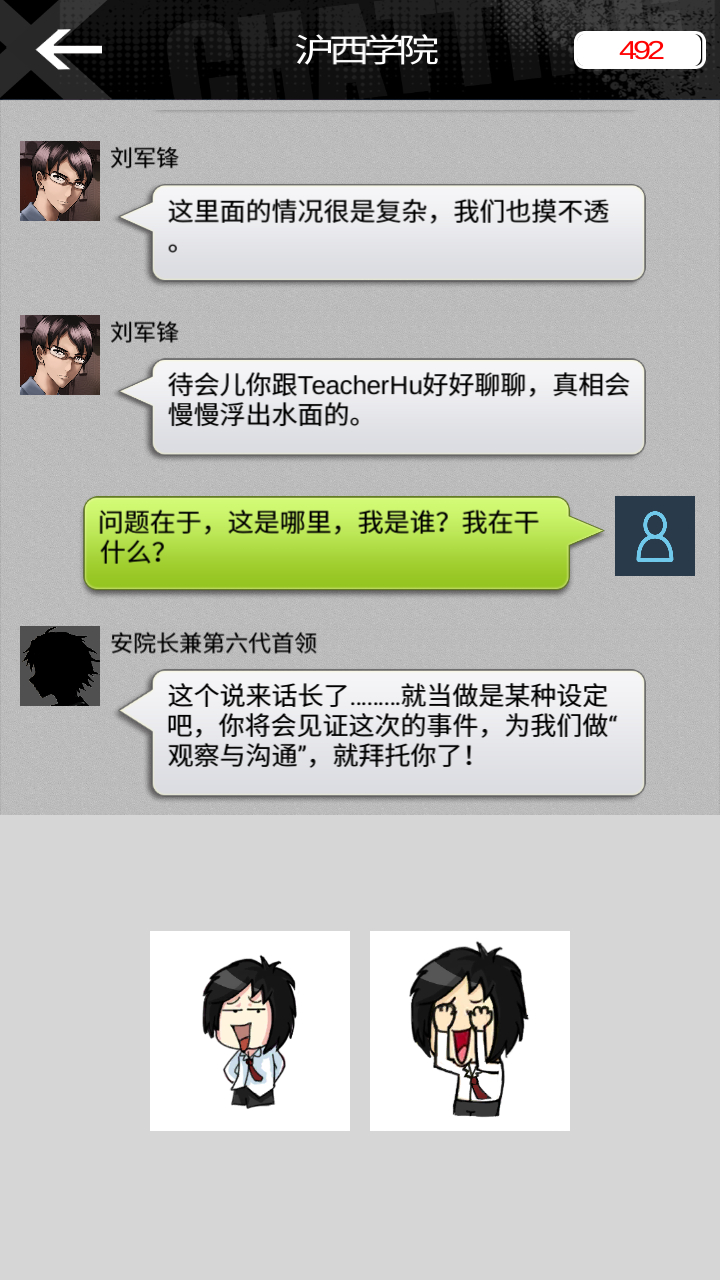The width and height of the screenshot is (720, 1280).
Task: Click the blue player profile avatar icon
Action: (654, 535)
